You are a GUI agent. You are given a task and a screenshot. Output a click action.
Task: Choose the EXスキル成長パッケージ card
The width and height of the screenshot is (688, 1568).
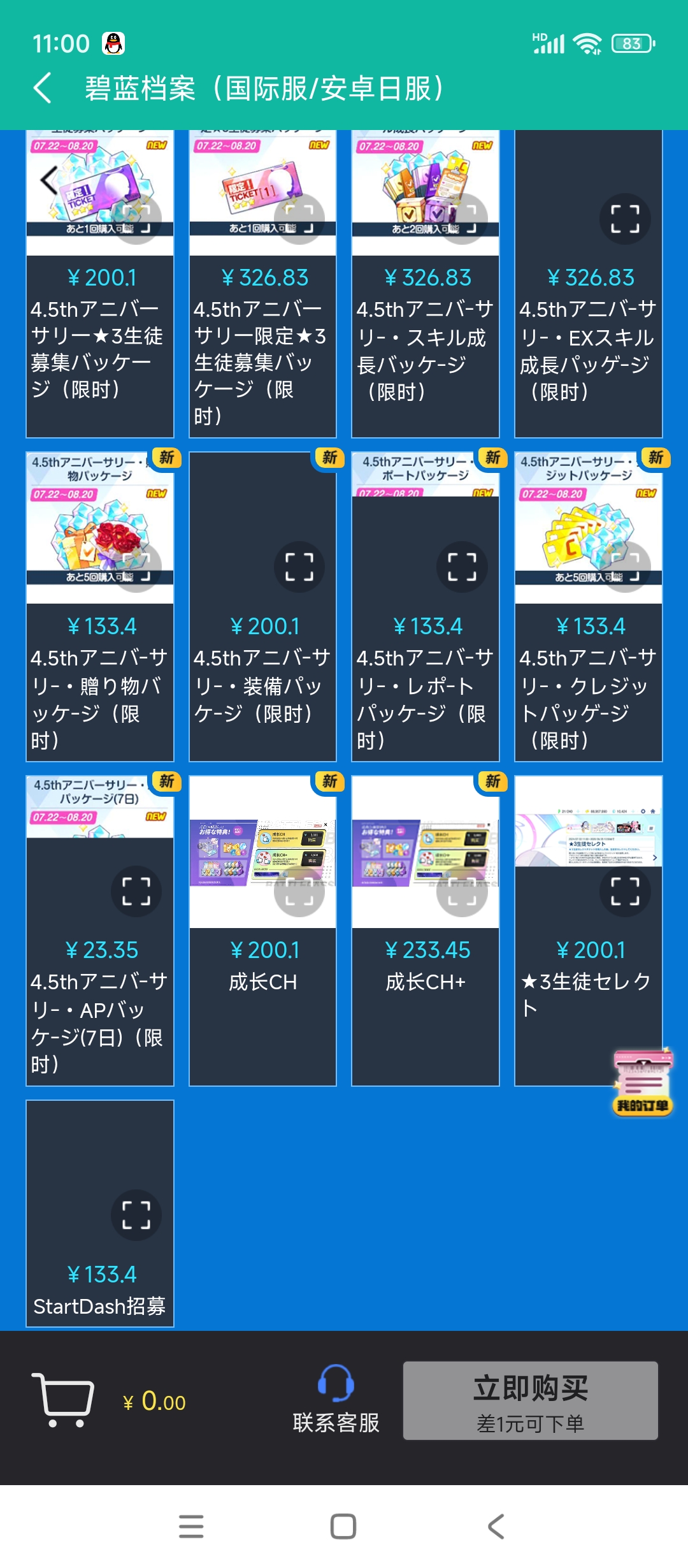pyautogui.click(x=588, y=344)
